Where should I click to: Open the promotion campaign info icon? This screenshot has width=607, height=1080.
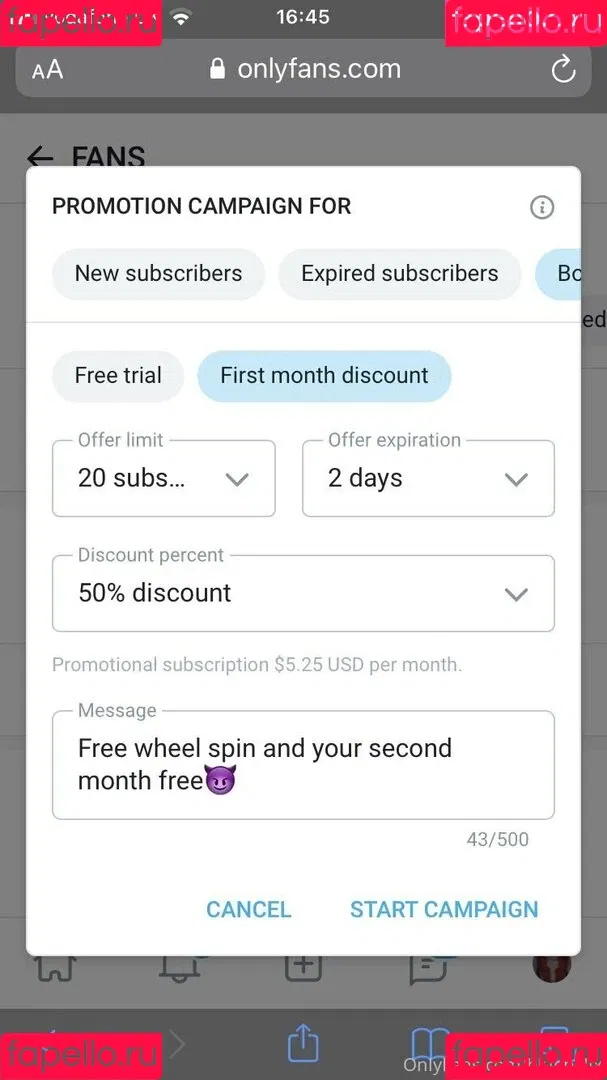541,207
